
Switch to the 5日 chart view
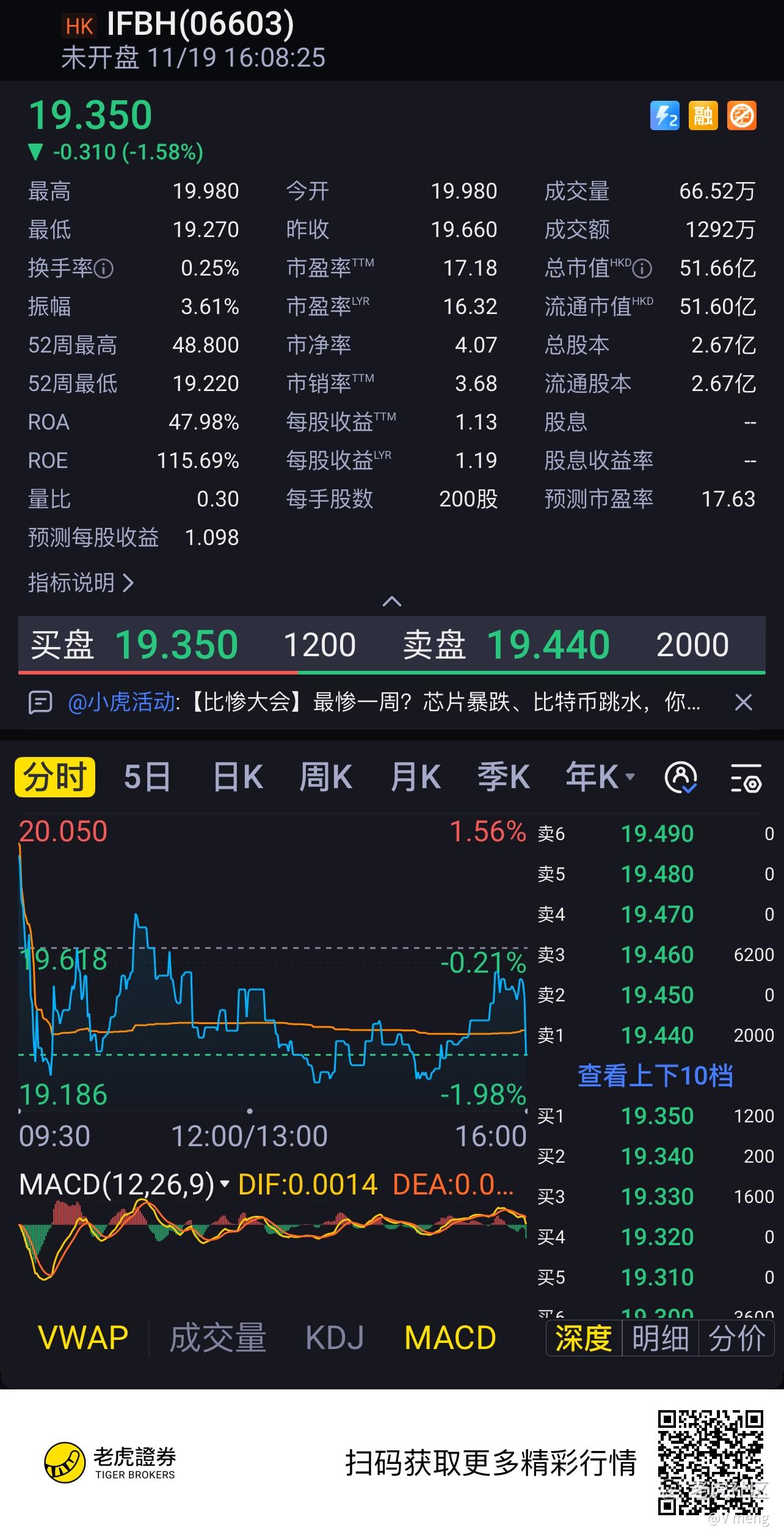[147, 778]
